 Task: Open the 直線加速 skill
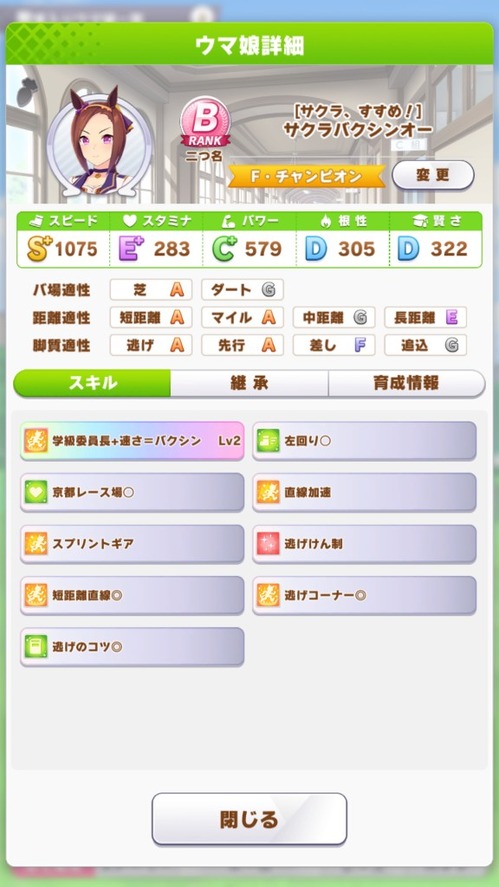pos(364,492)
